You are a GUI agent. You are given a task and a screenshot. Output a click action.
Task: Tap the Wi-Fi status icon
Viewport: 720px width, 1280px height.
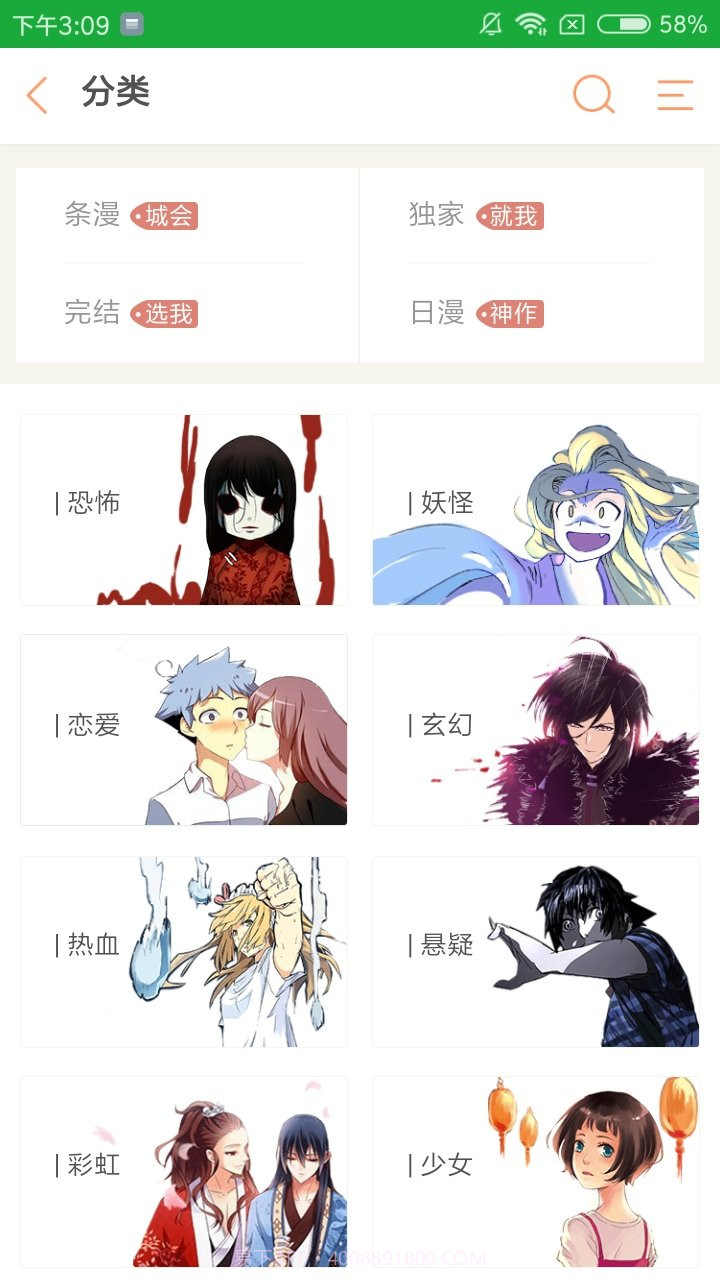[x=530, y=21]
